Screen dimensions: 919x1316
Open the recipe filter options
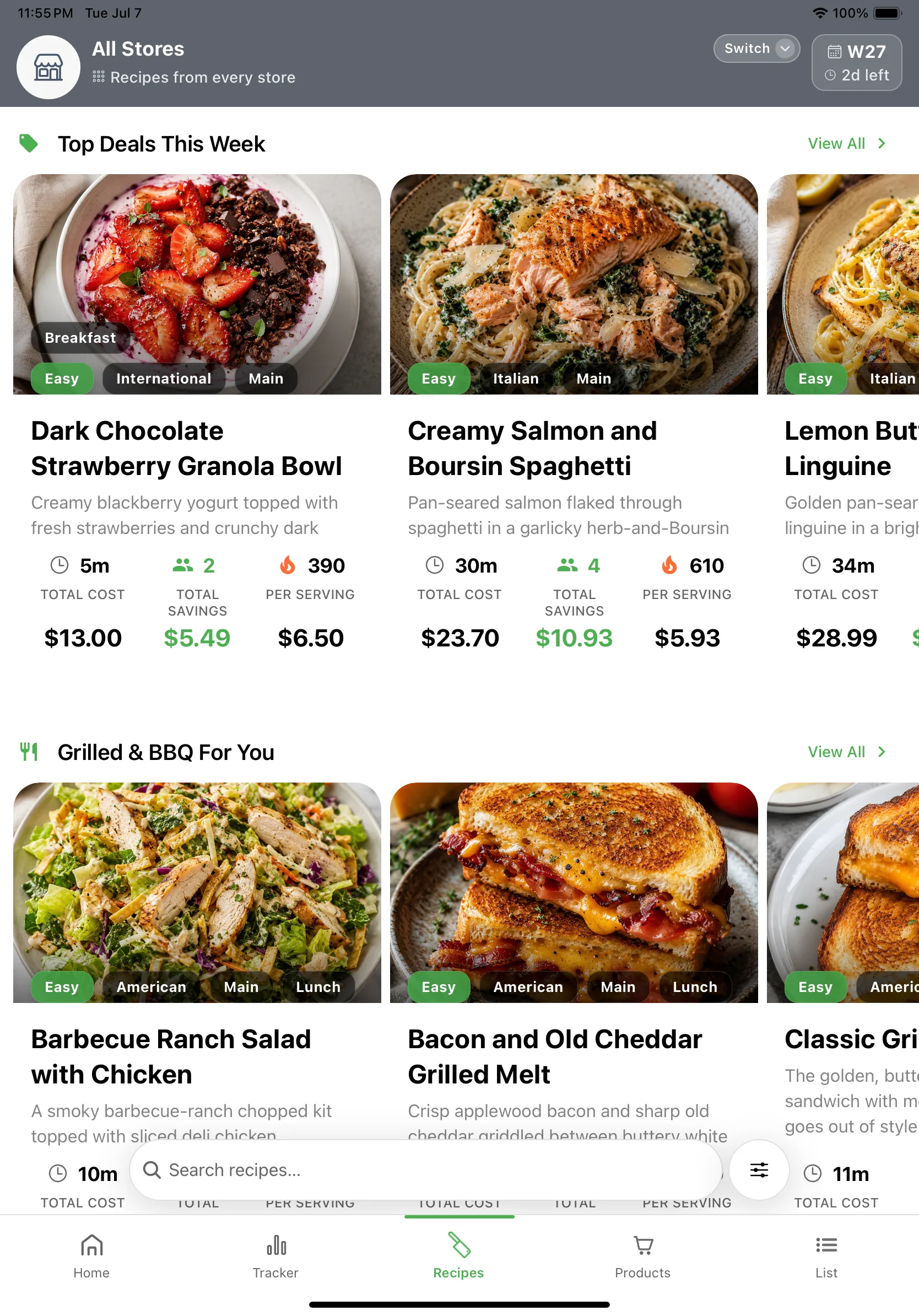click(x=759, y=1170)
